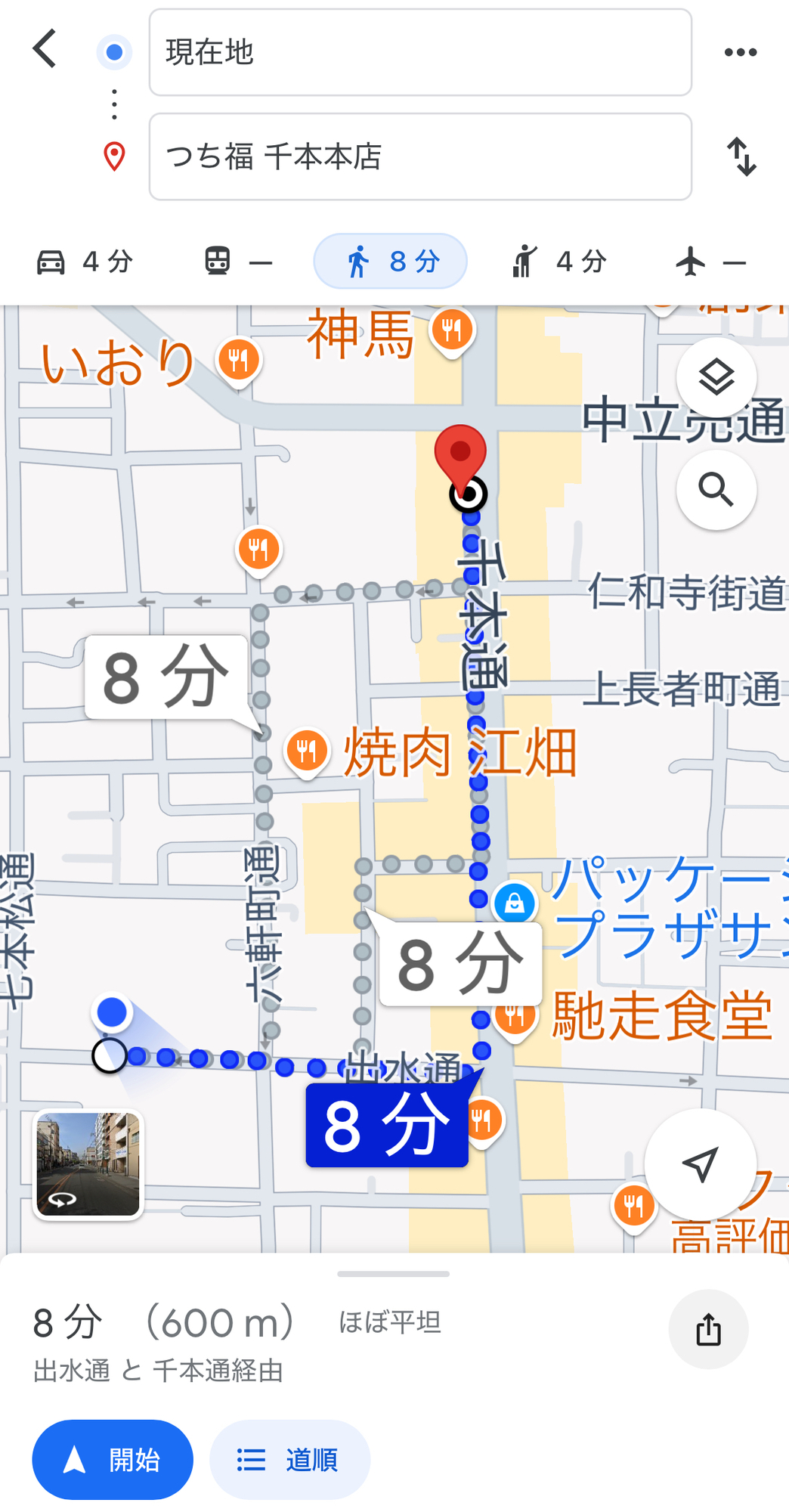789x1512 pixels.
Task: Edit the 現在地 starting point field
Action: click(420, 52)
